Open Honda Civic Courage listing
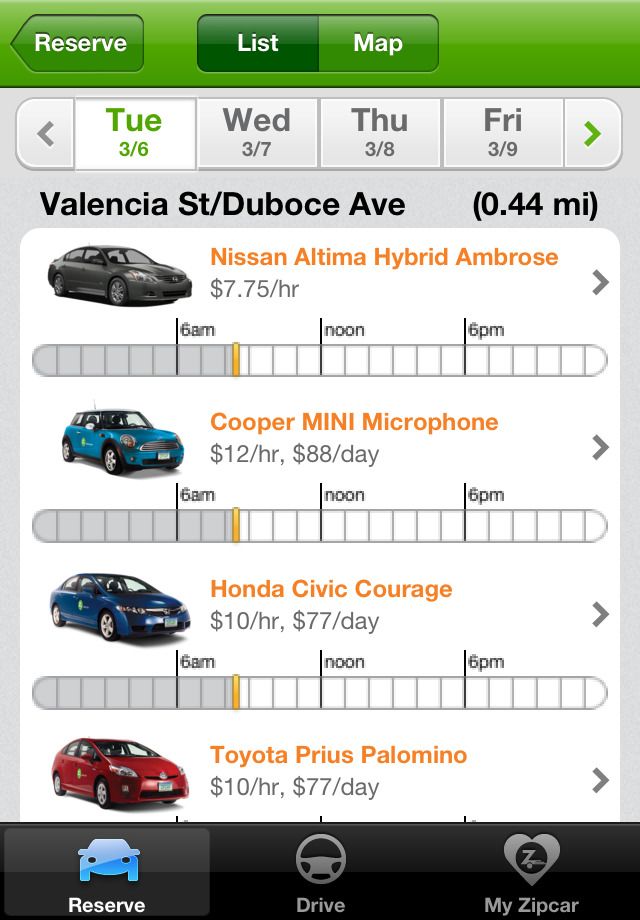The height and width of the screenshot is (920, 640). (331, 590)
